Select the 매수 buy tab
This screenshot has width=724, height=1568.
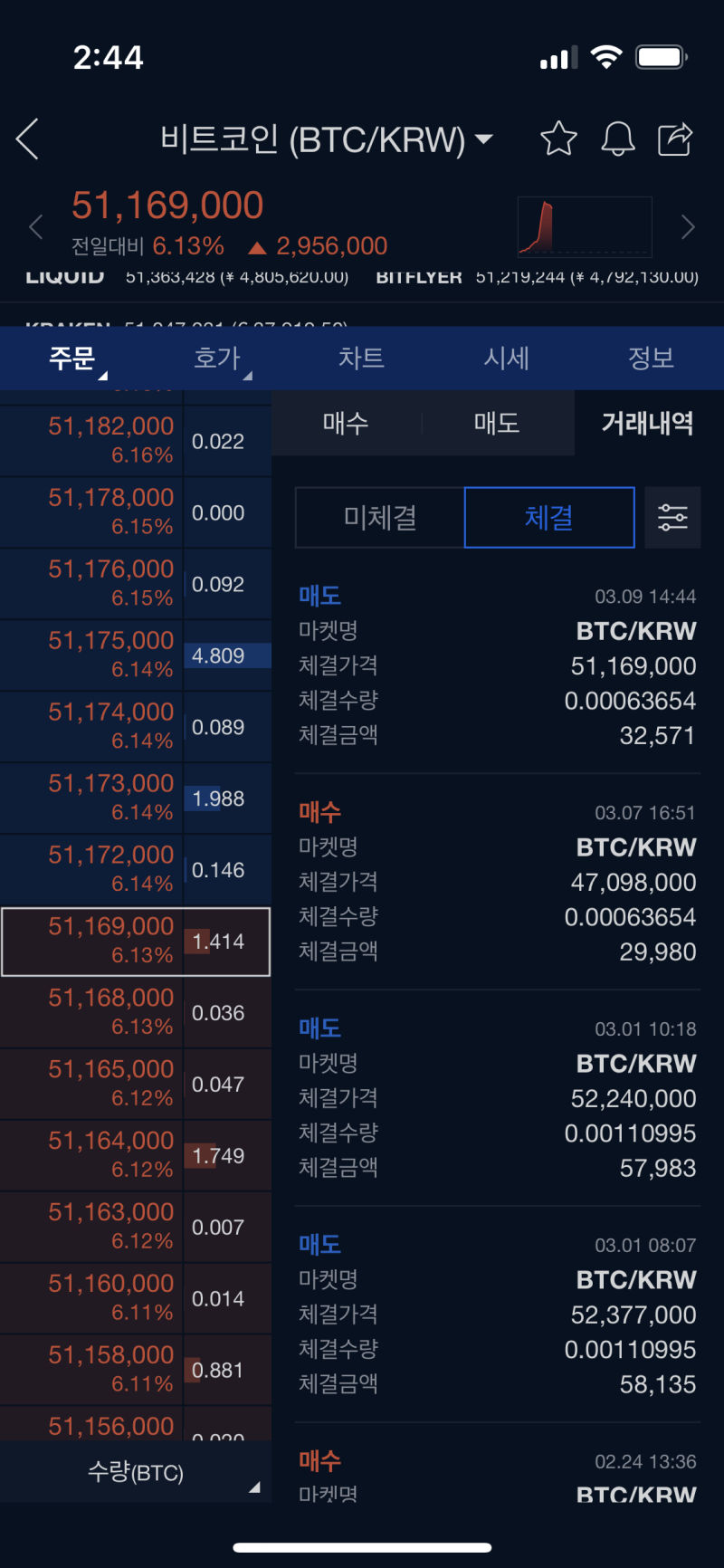point(346,423)
